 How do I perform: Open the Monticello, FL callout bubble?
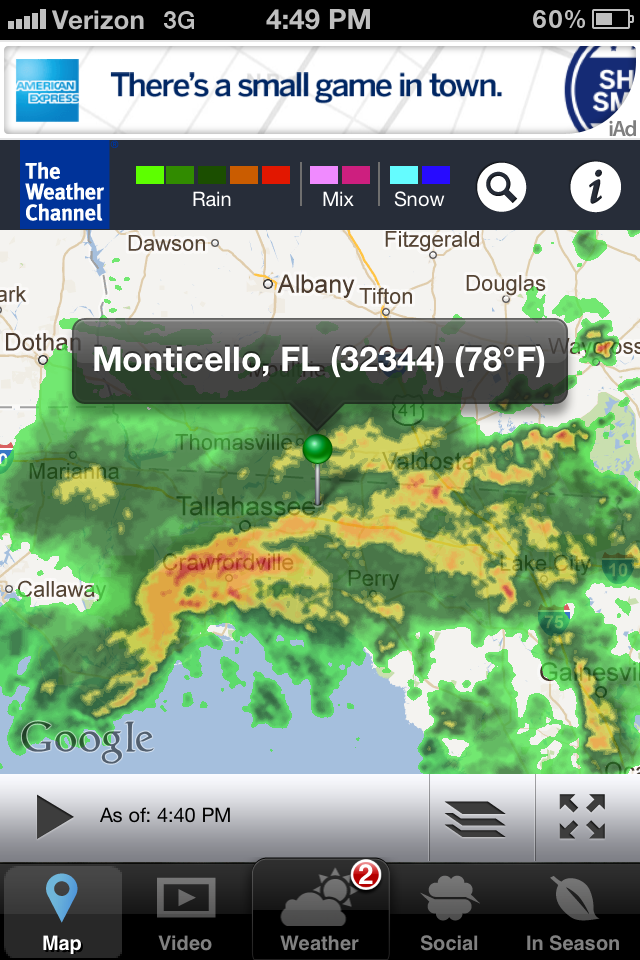(x=320, y=360)
